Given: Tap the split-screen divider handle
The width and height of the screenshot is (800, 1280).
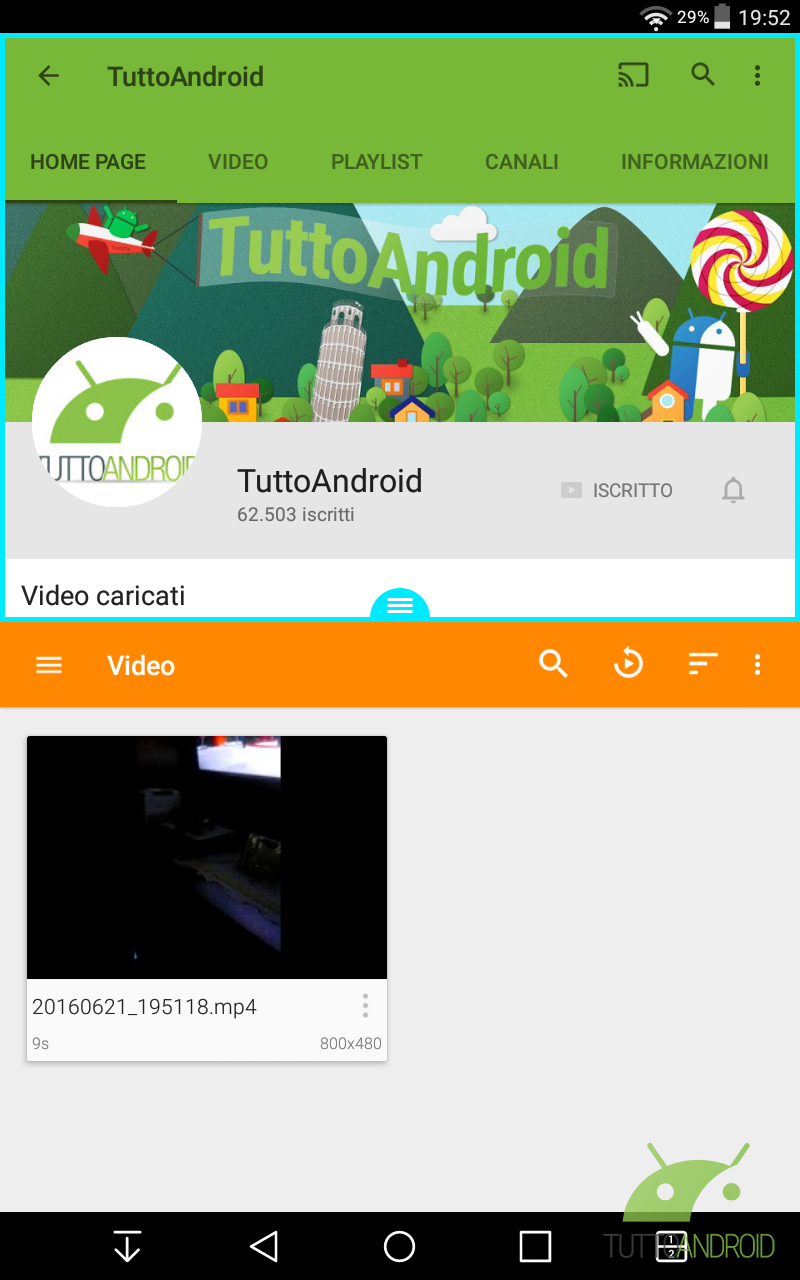Looking at the screenshot, I should [x=400, y=606].
